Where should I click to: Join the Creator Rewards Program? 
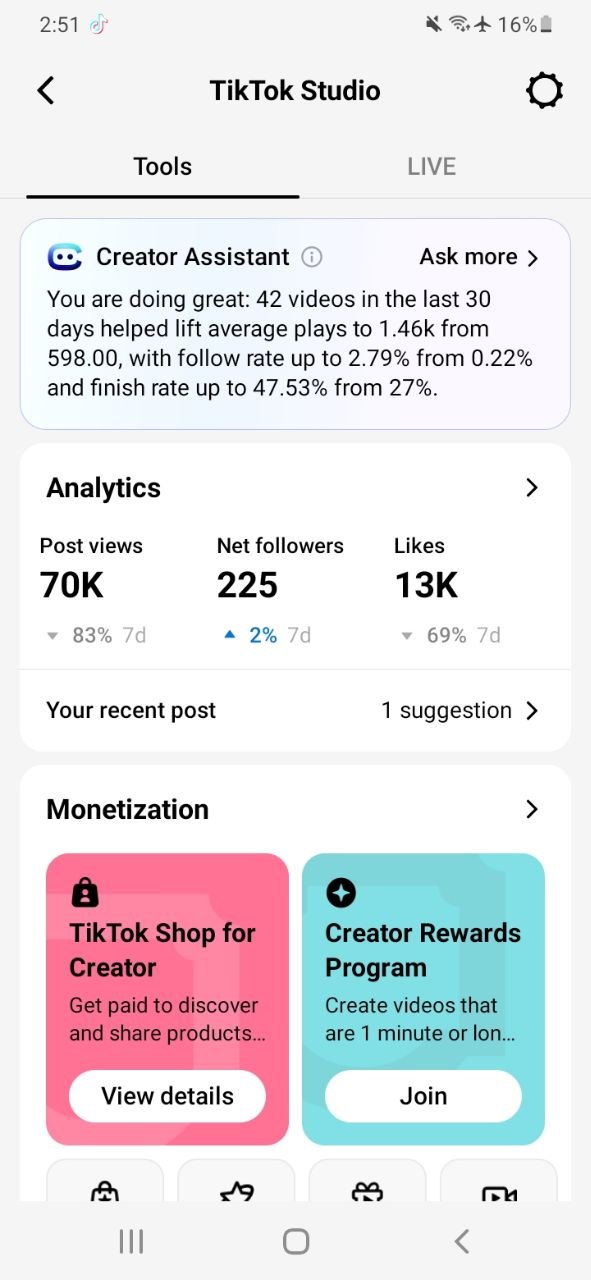pyautogui.click(x=423, y=1096)
